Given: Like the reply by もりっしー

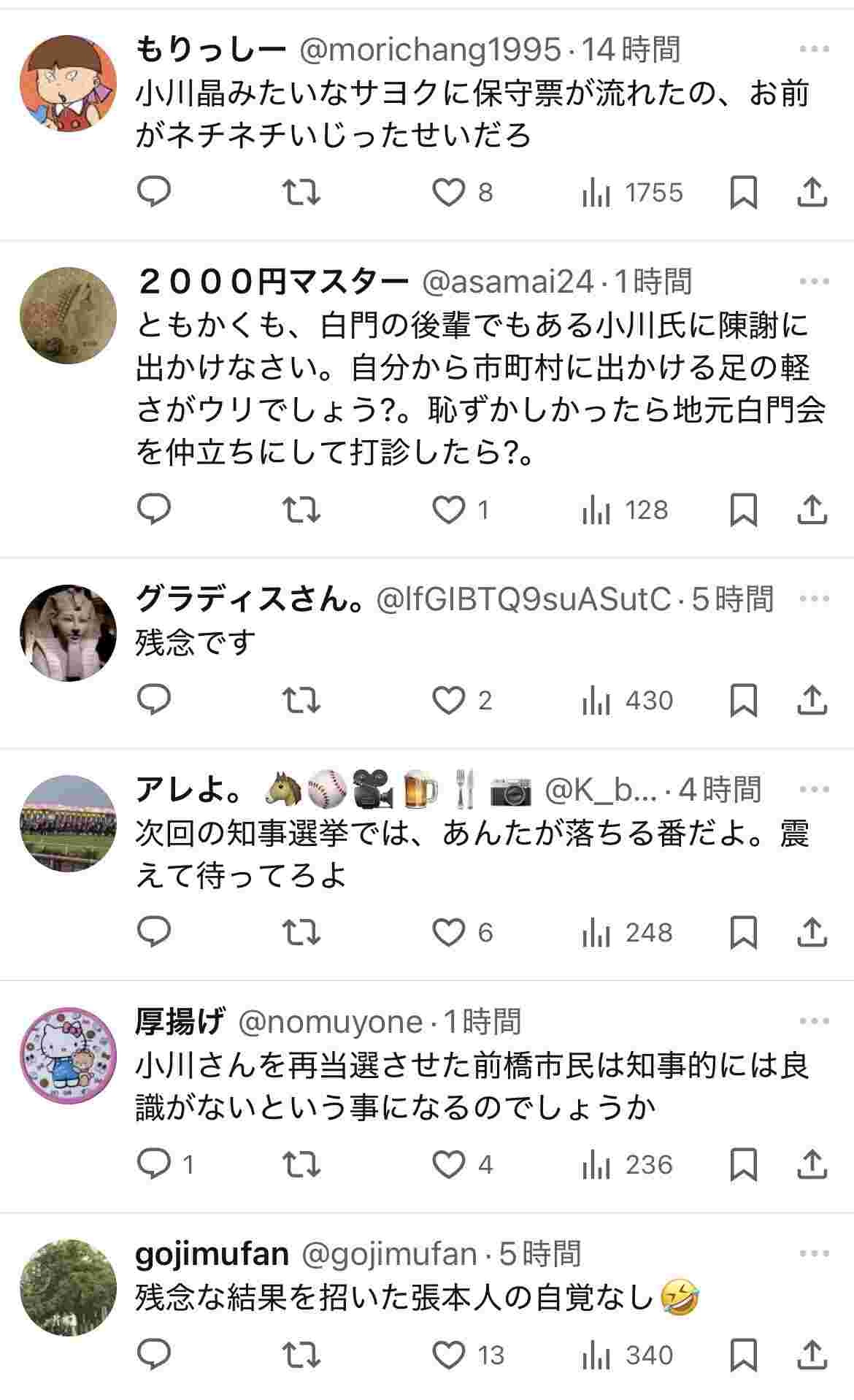Looking at the screenshot, I should 449,193.
